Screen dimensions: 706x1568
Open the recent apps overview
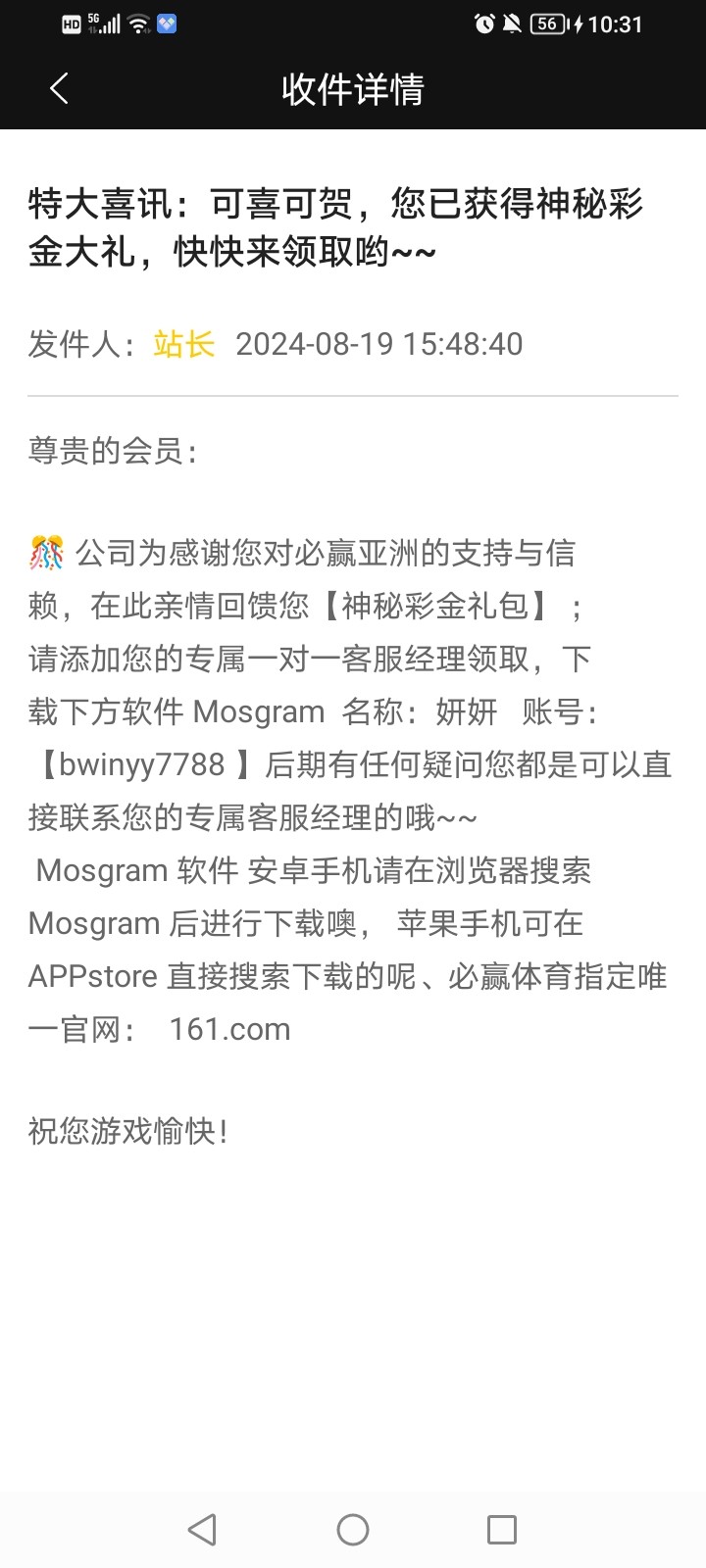tap(501, 1530)
